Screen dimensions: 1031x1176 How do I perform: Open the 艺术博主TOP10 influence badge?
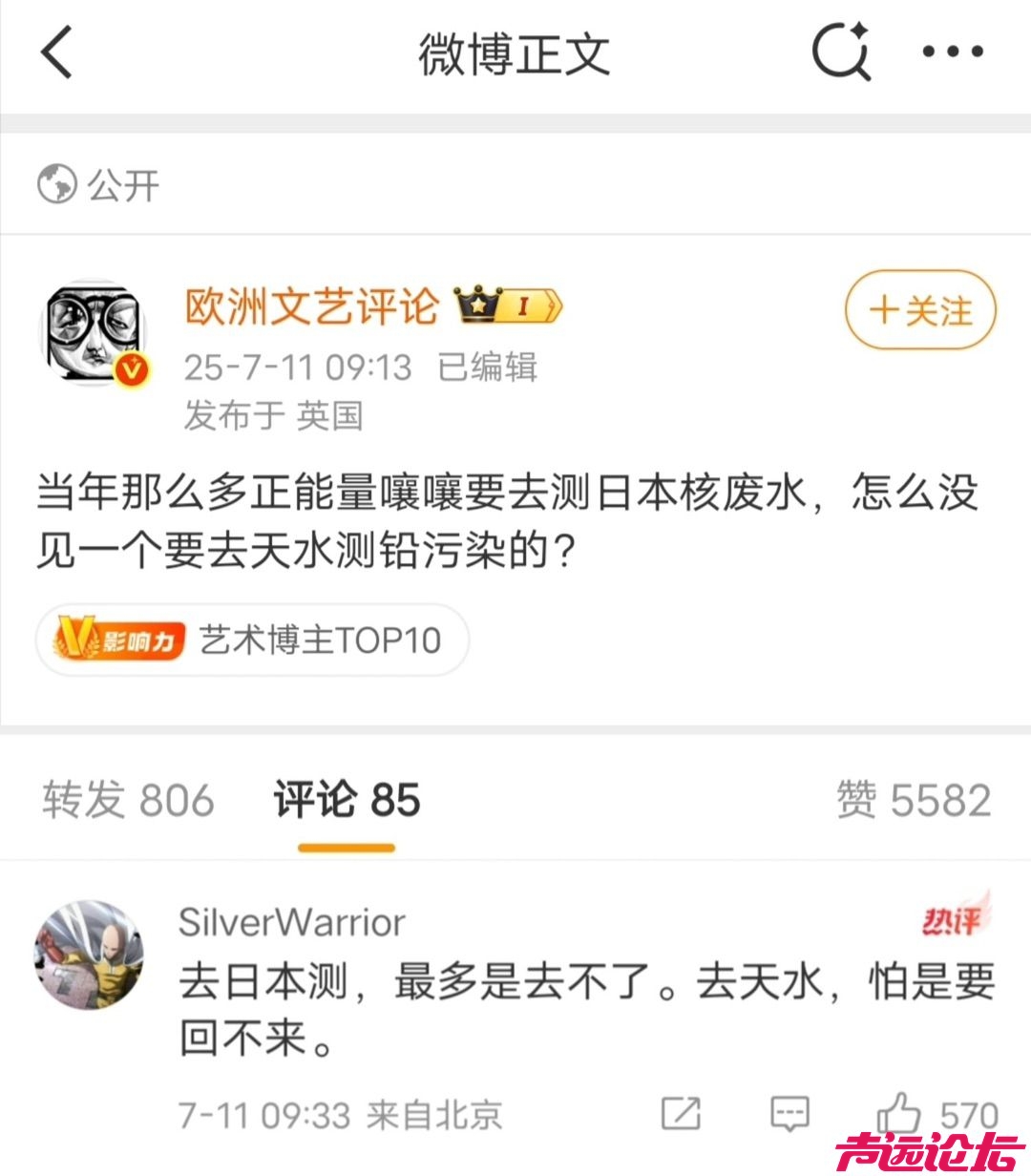click(x=252, y=640)
